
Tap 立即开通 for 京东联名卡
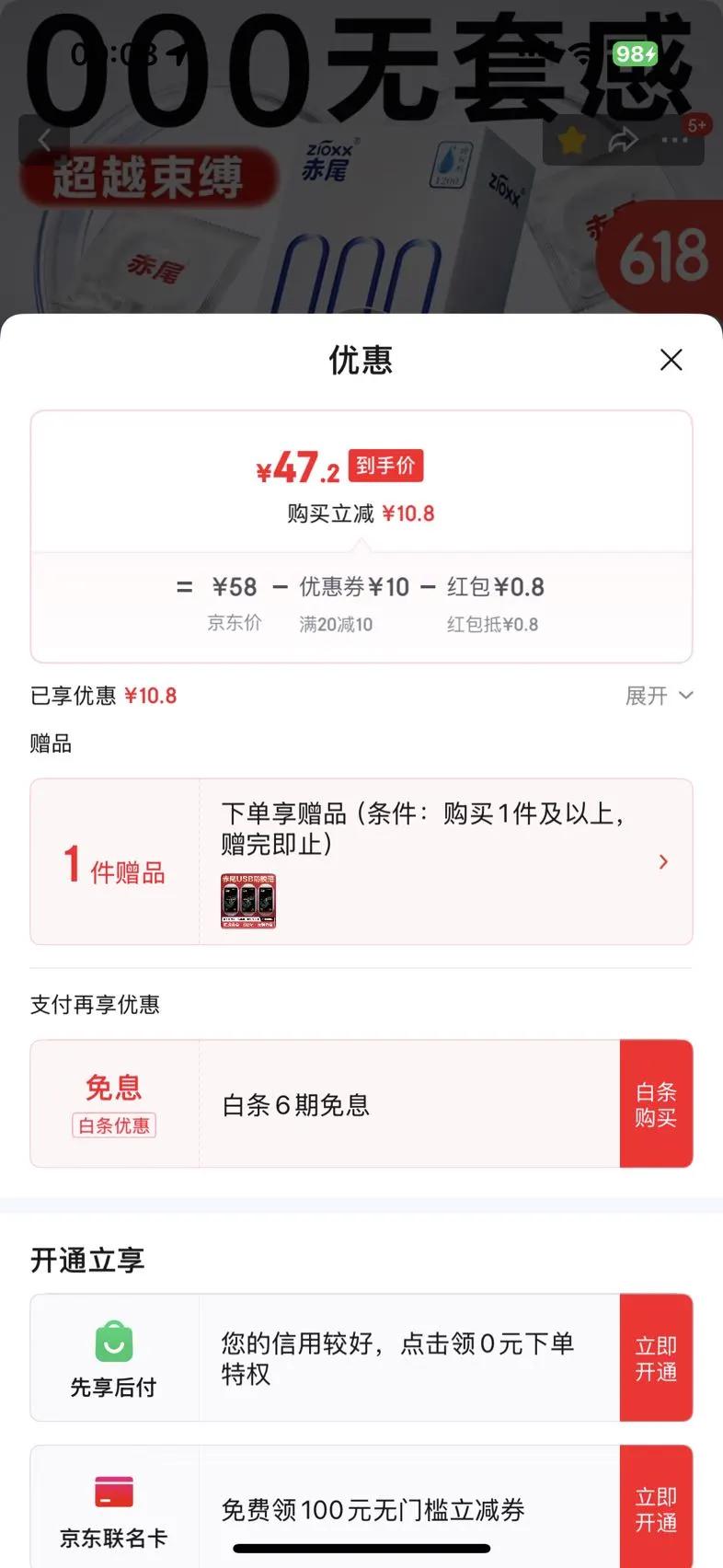coord(656,1509)
